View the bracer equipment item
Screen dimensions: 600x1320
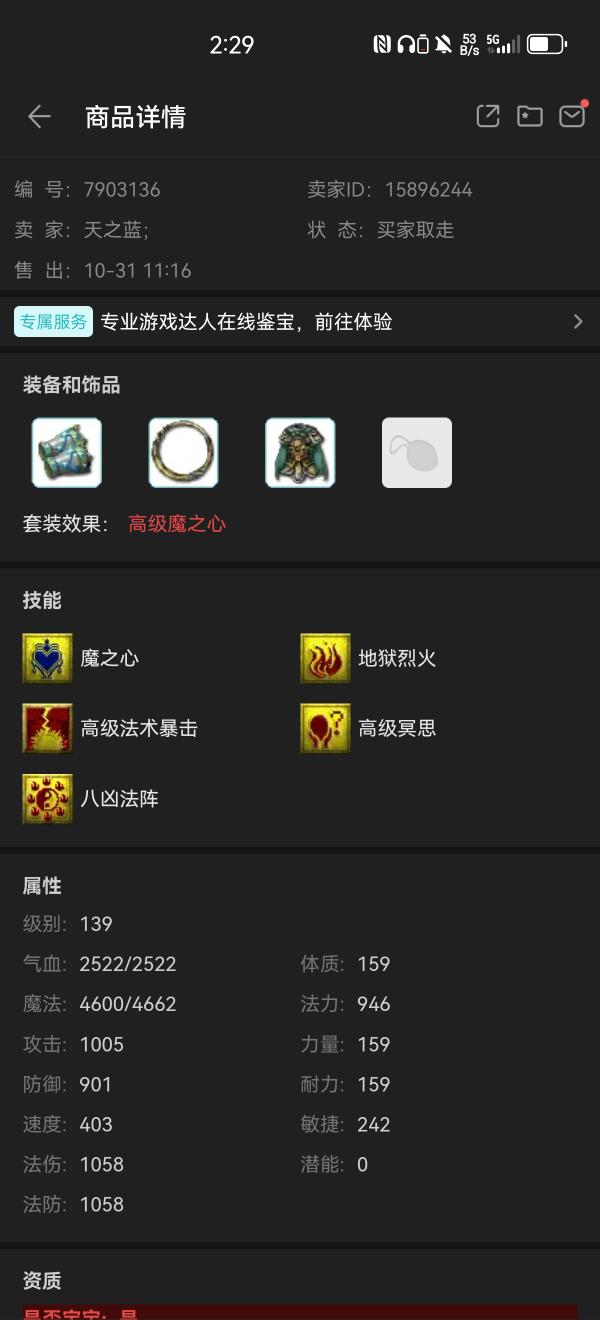pyautogui.click(x=67, y=453)
